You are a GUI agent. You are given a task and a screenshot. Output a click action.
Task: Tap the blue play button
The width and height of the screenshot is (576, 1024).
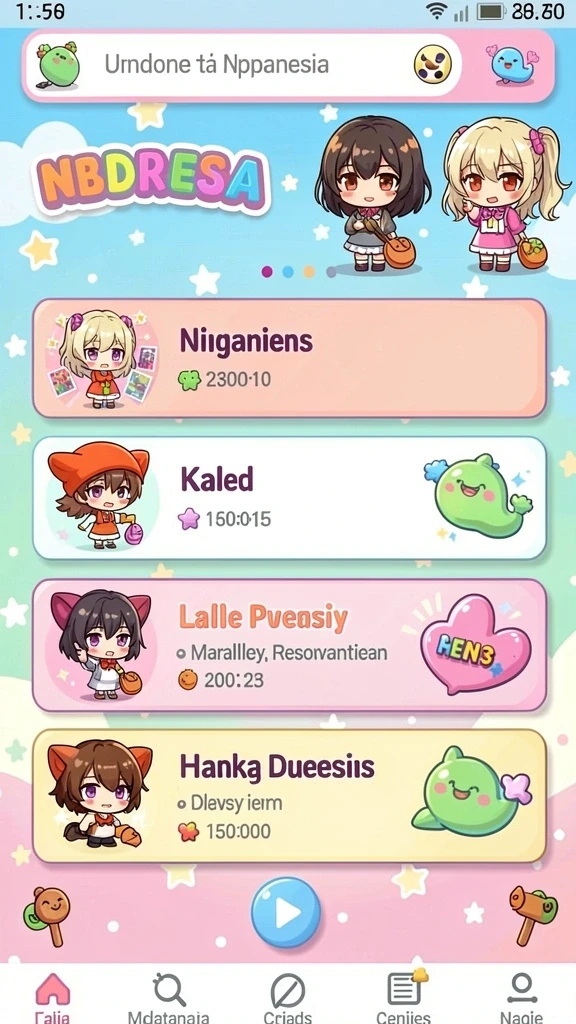(286, 912)
